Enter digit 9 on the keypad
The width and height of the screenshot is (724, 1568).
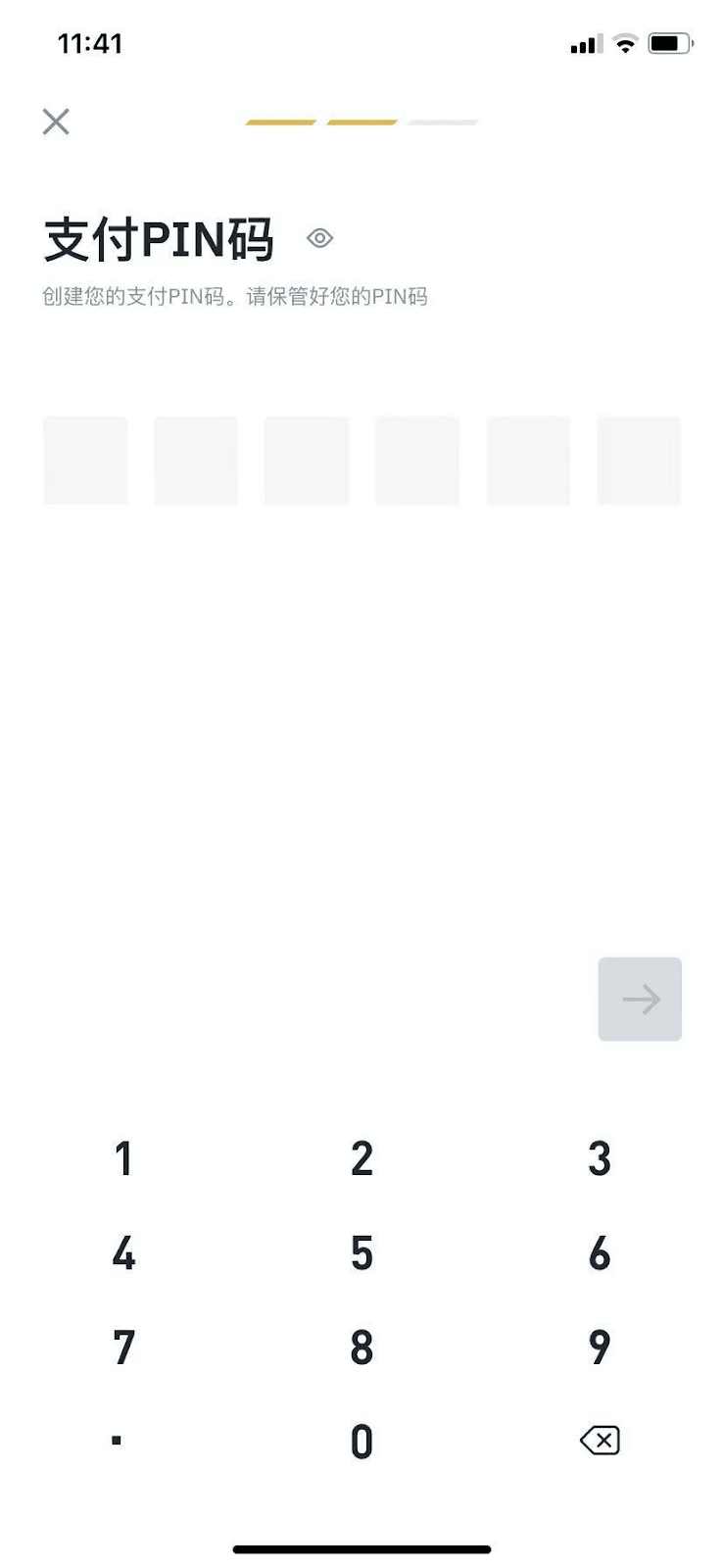pos(600,1347)
